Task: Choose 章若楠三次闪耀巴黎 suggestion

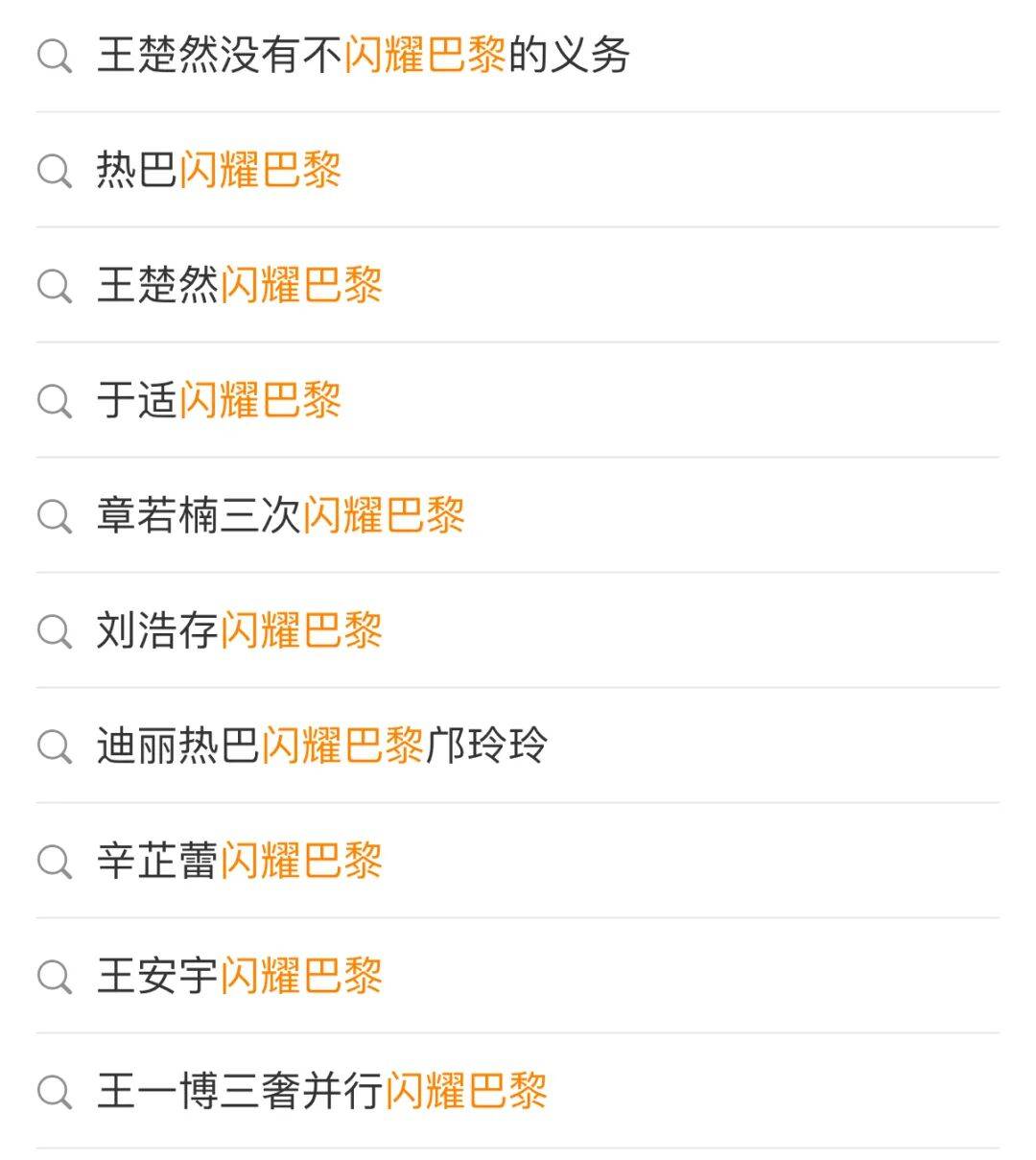Action: [x=281, y=515]
